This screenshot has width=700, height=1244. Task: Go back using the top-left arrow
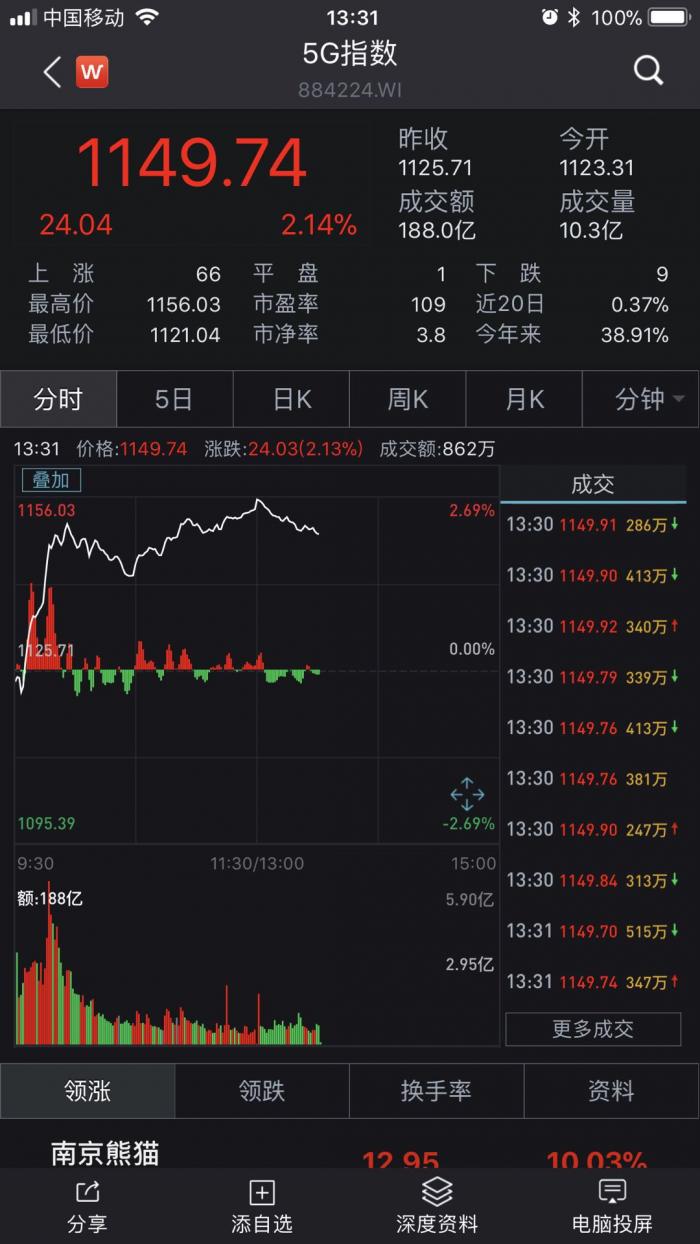click(x=53, y=71)
